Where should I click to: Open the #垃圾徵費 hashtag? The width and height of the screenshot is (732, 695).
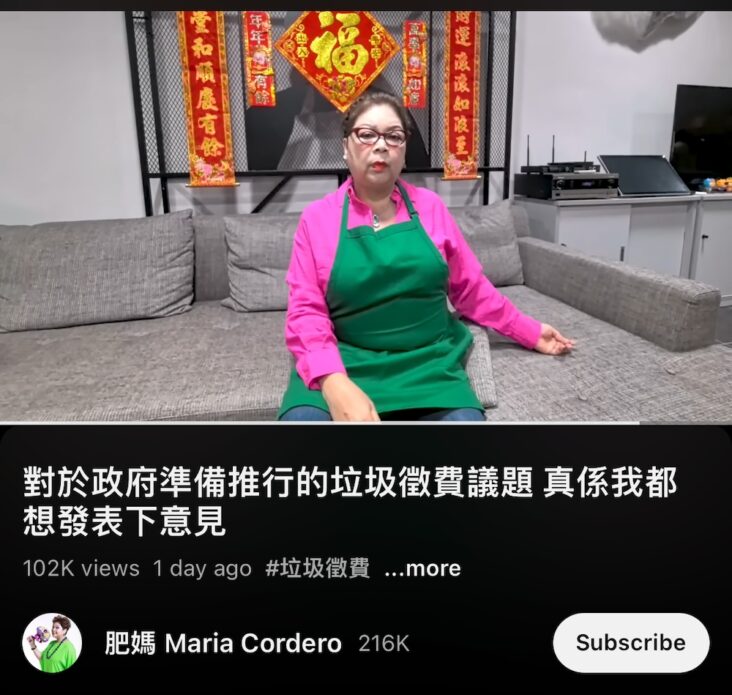(x=317, y=568)
